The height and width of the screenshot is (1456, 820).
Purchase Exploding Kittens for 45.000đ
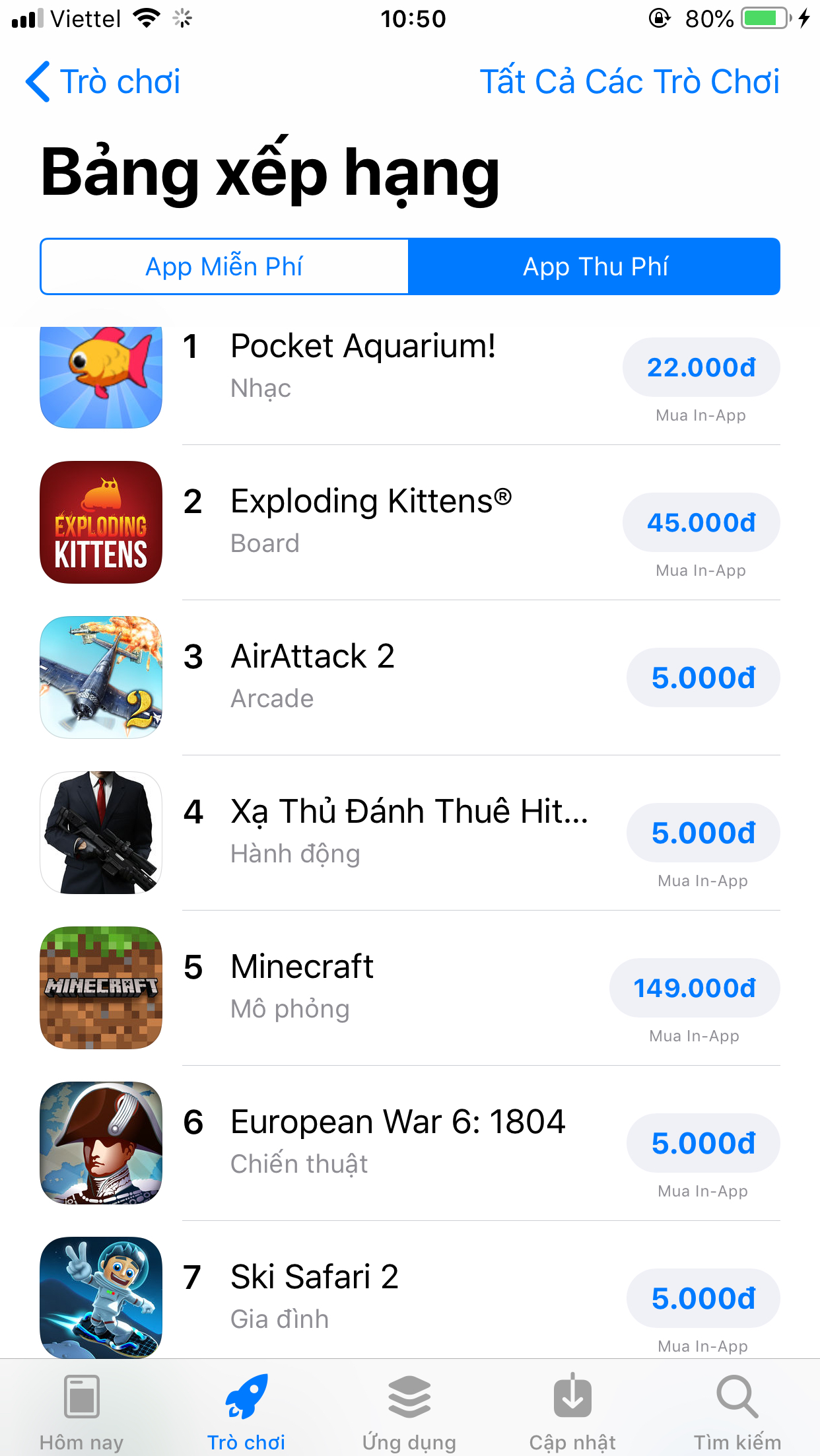(700, 523)
